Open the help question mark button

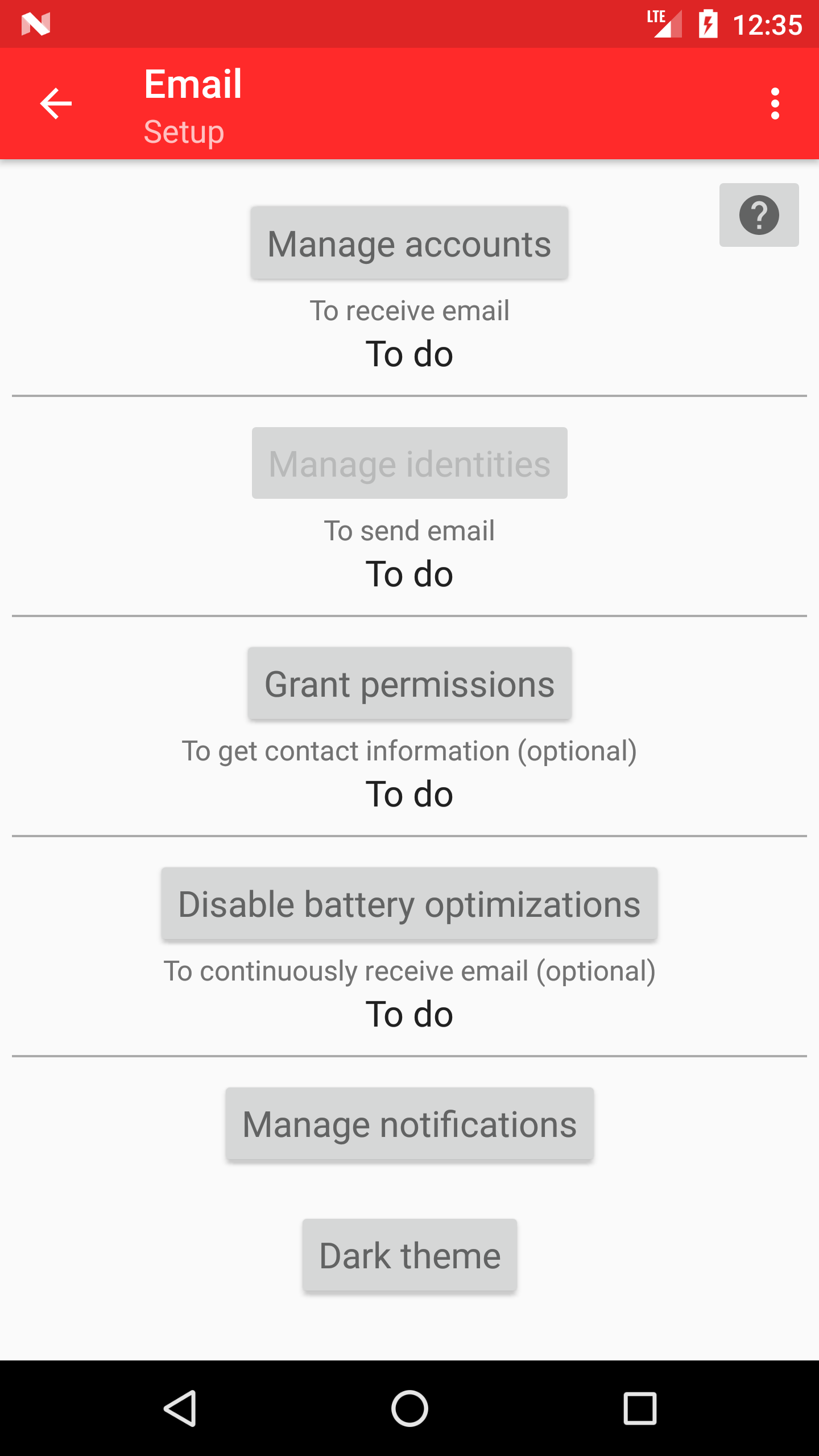[759, 215]
